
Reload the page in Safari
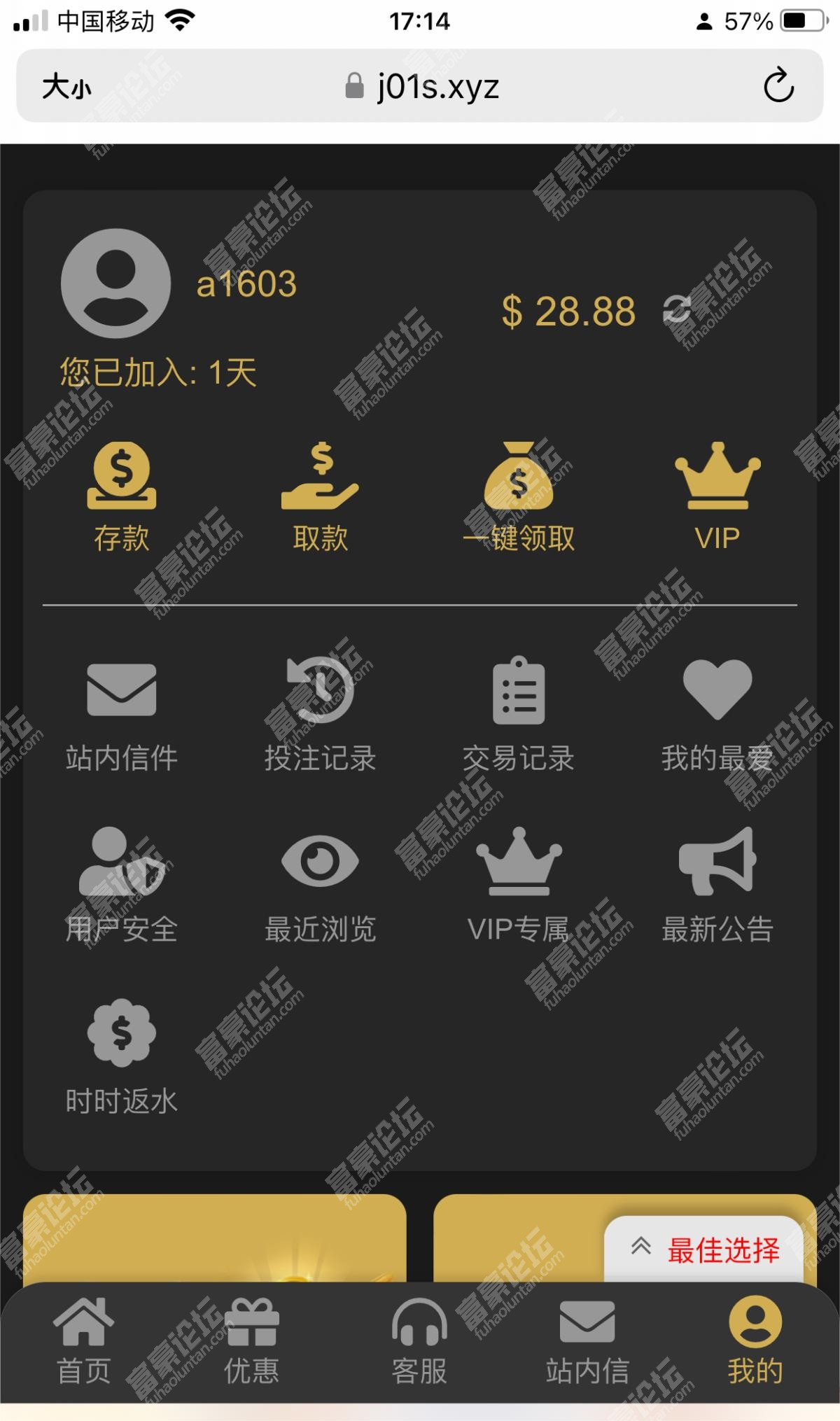[x=778, y=86]
